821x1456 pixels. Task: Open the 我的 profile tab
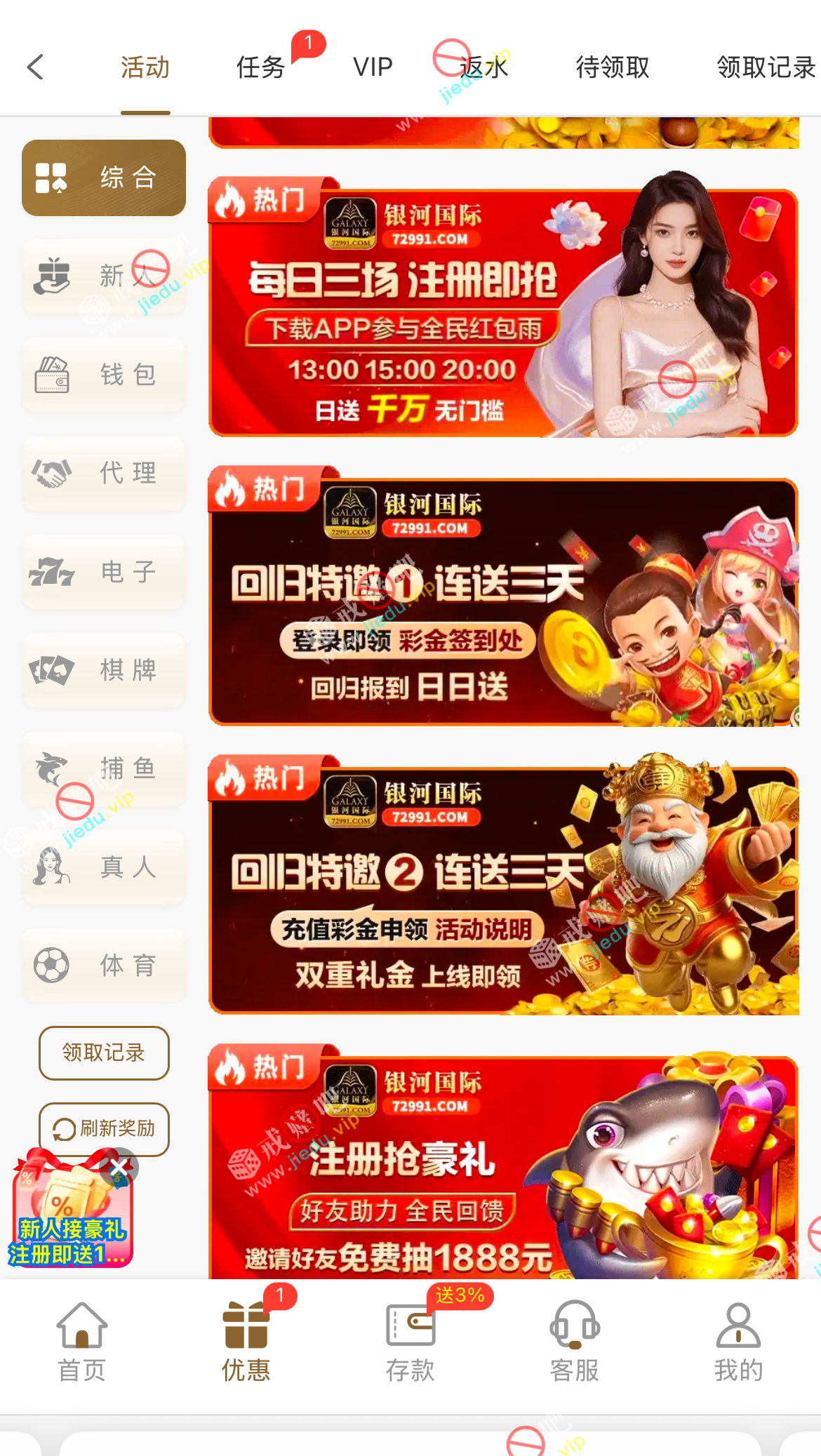738,1342
